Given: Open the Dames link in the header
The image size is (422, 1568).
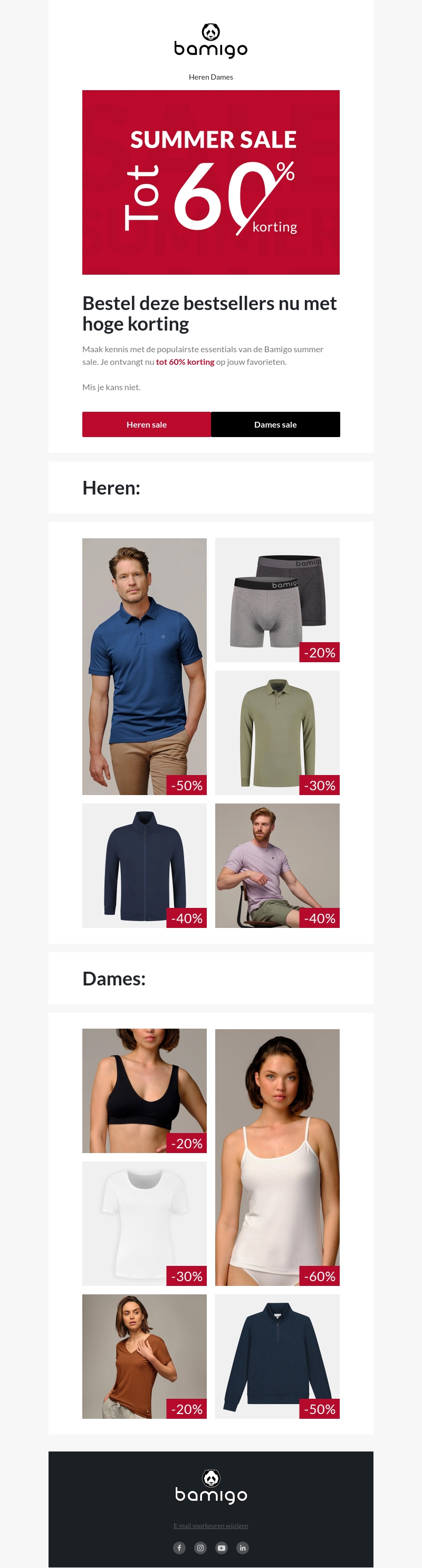Looking at the screenshot, I should pyautogui.click(x=222, y=78).
